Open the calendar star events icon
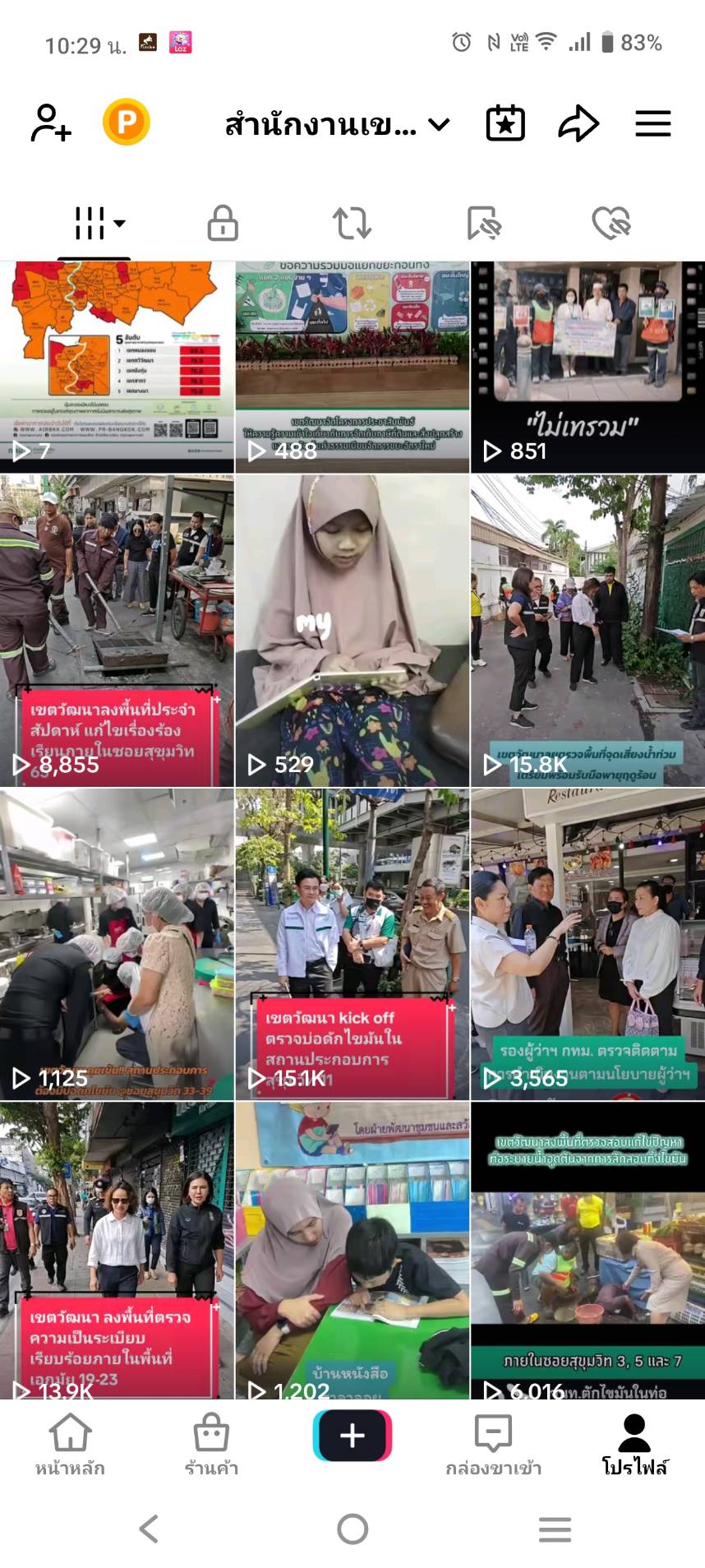The height and width of the screenshot is (1568, 705). point(505,123)
